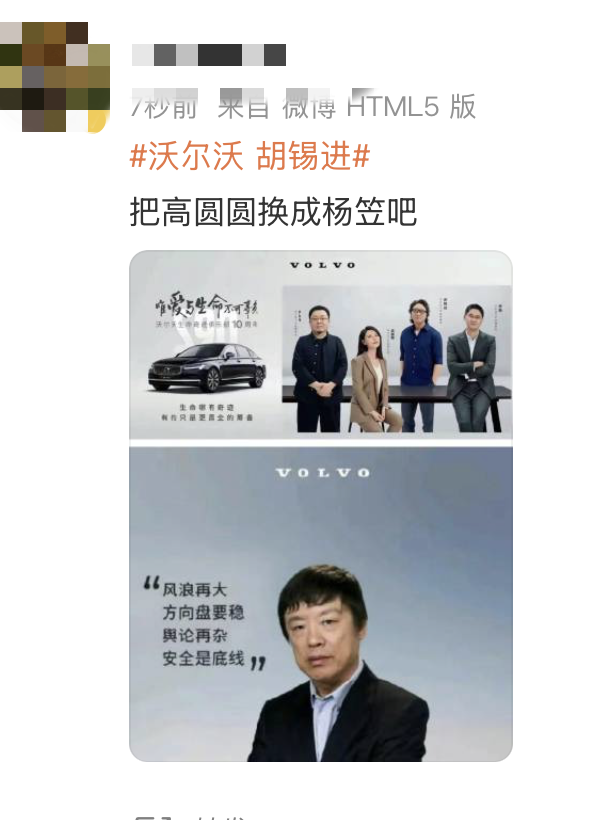604x820 pixels.
Task: Open the attached Volvo image
Action: point(320,505)
